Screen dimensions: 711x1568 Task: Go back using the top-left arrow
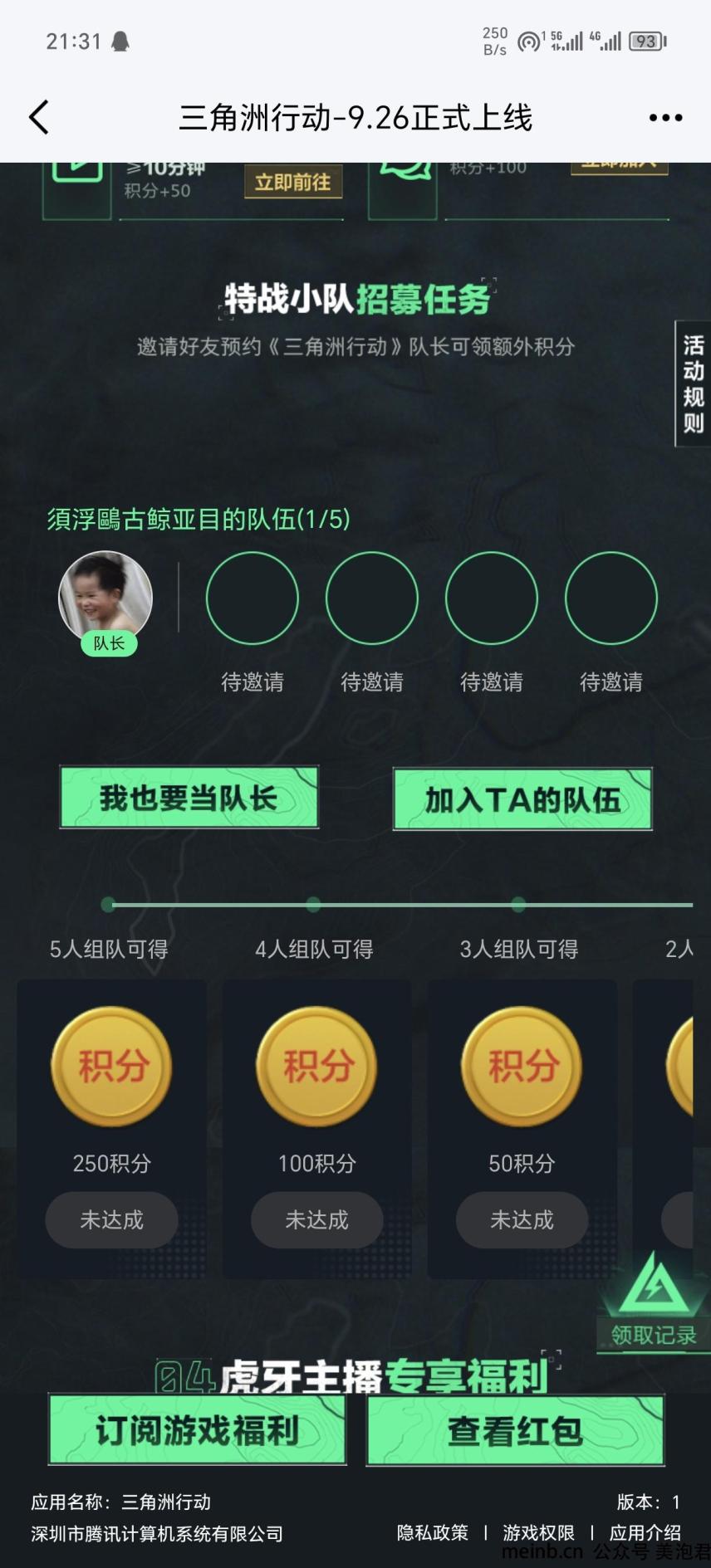39,118
